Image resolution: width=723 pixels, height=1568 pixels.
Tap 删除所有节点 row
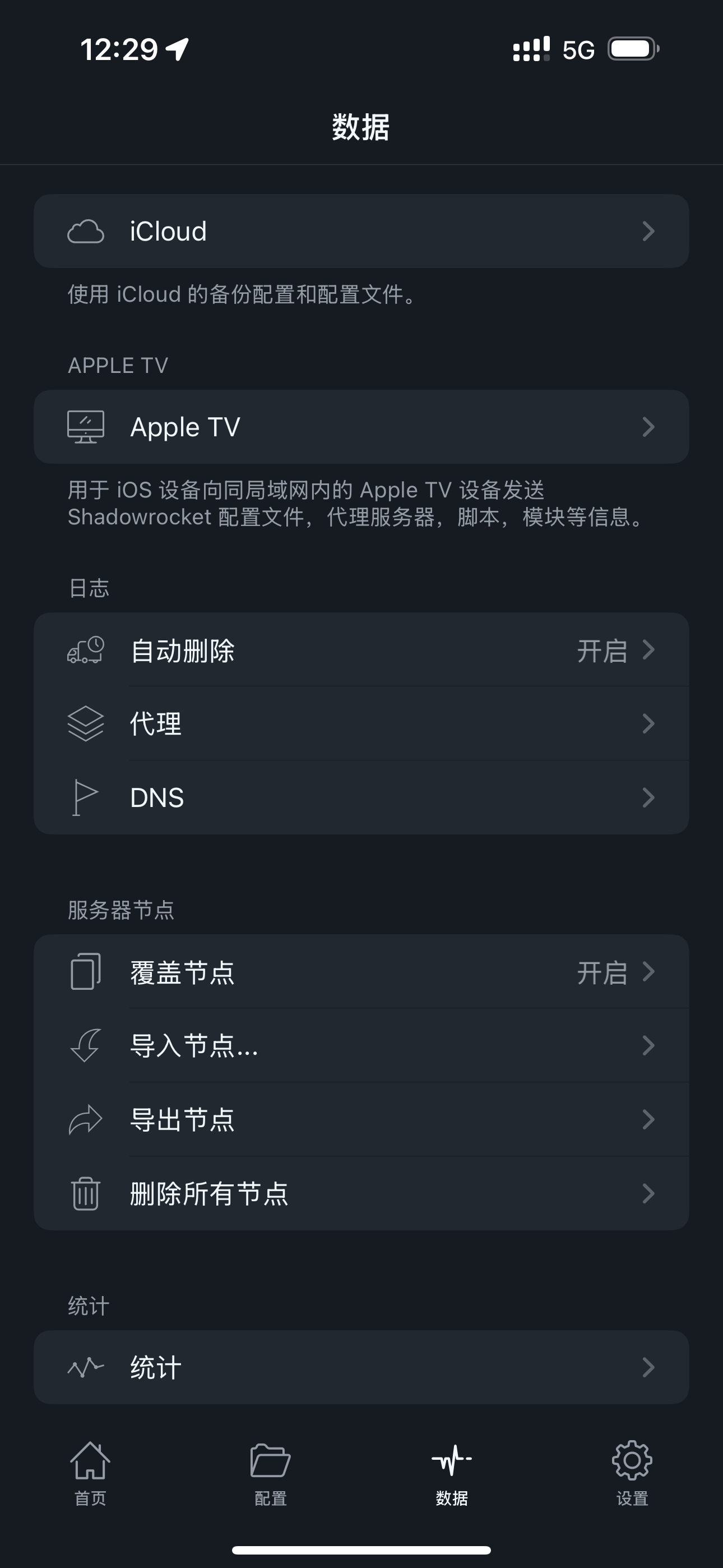[x=361, y=1193]
